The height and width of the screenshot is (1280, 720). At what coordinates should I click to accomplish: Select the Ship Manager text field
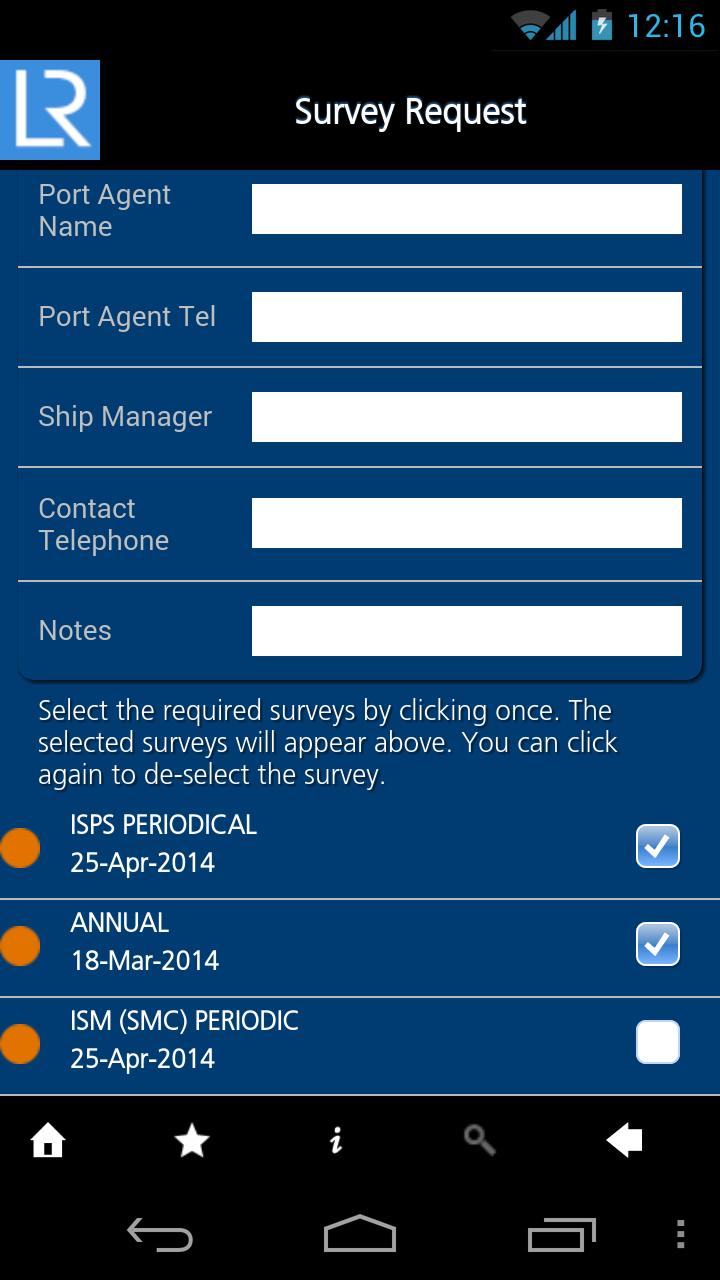tap(466, 417)
